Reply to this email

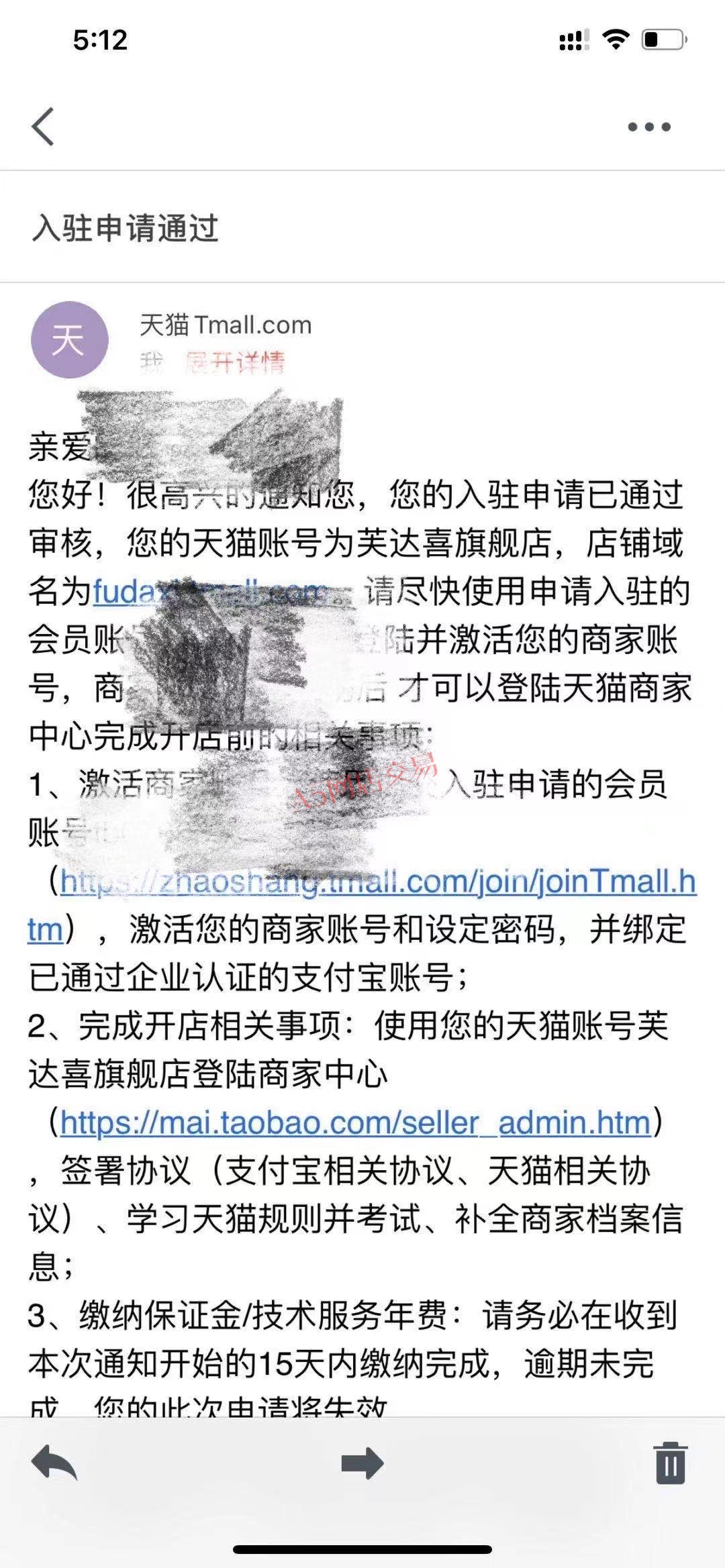[54, 1463]
